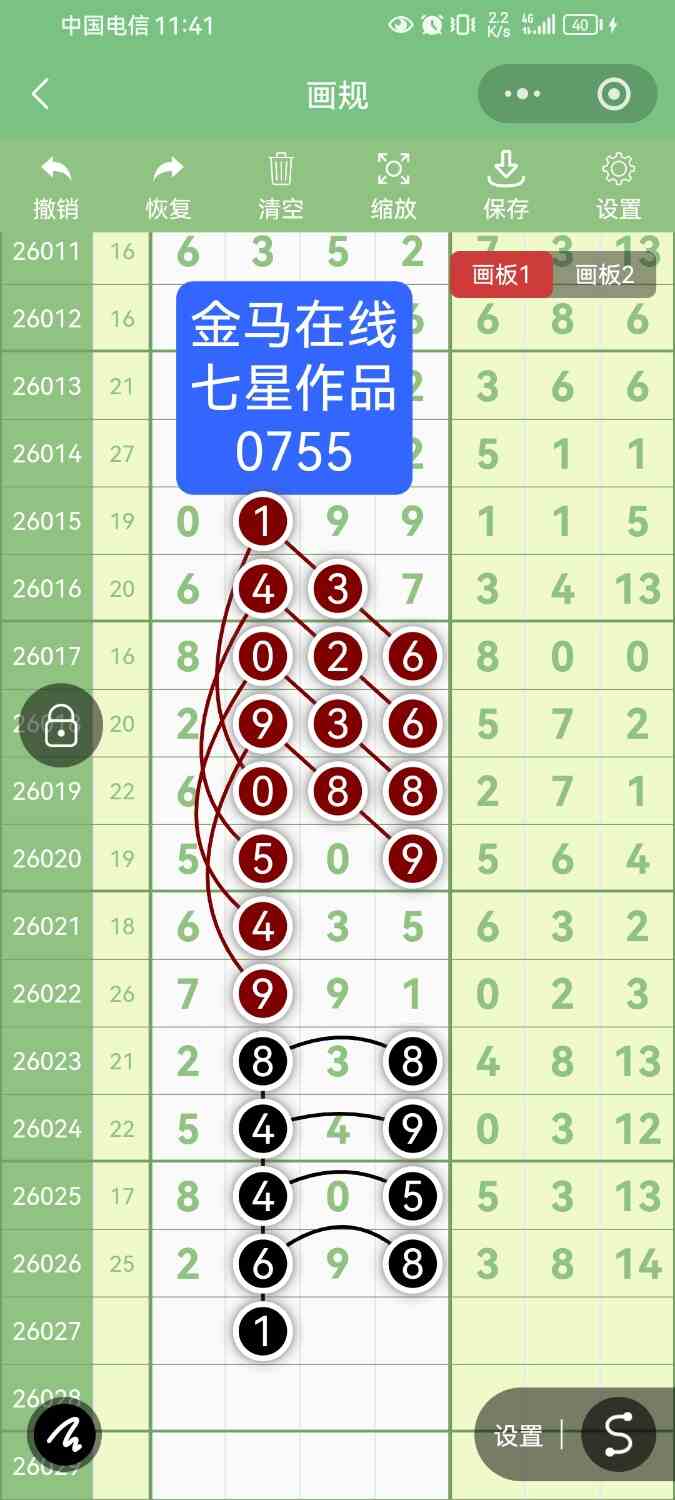Undo last stroke with 撤销
This screenshot has height=1500, width=675.
[56, 186]
